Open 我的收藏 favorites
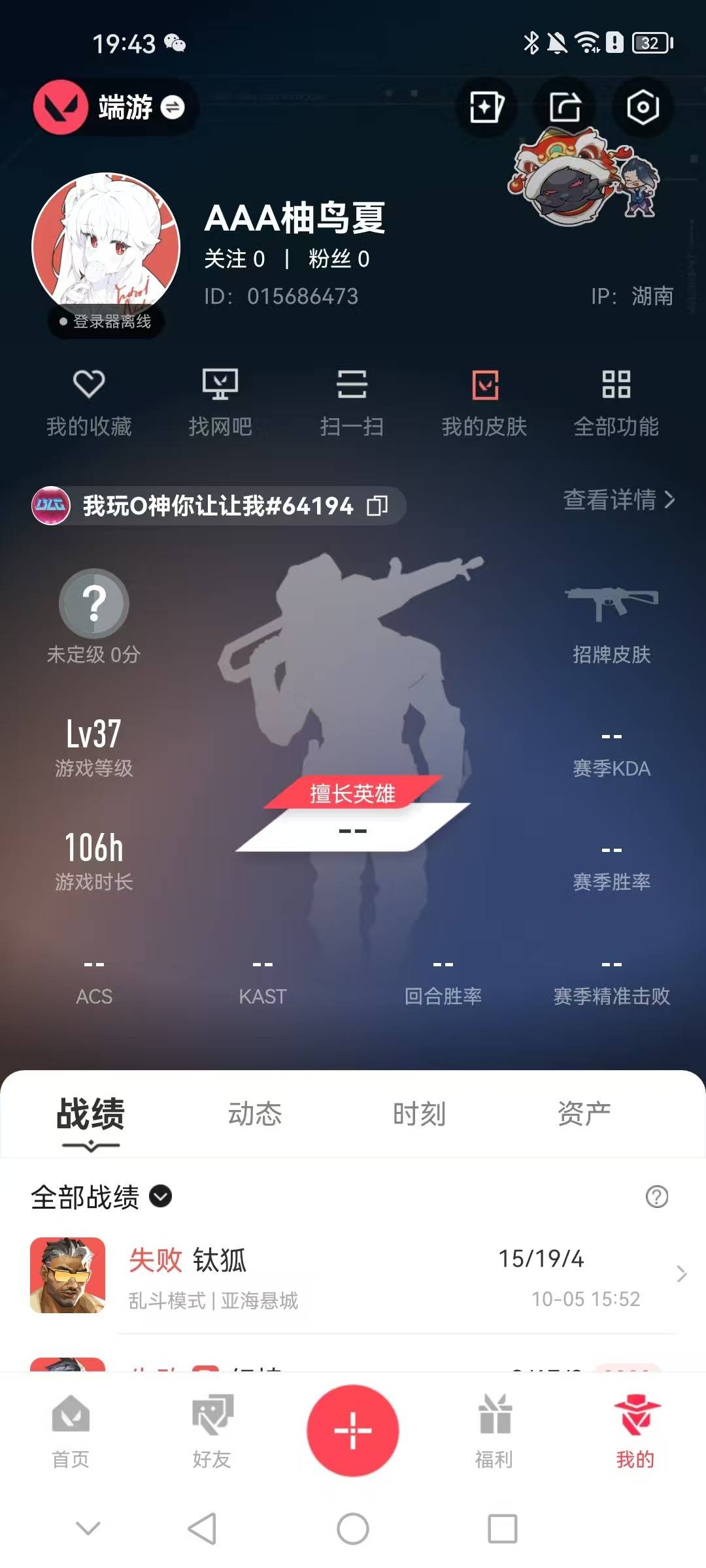 (89, 401)
